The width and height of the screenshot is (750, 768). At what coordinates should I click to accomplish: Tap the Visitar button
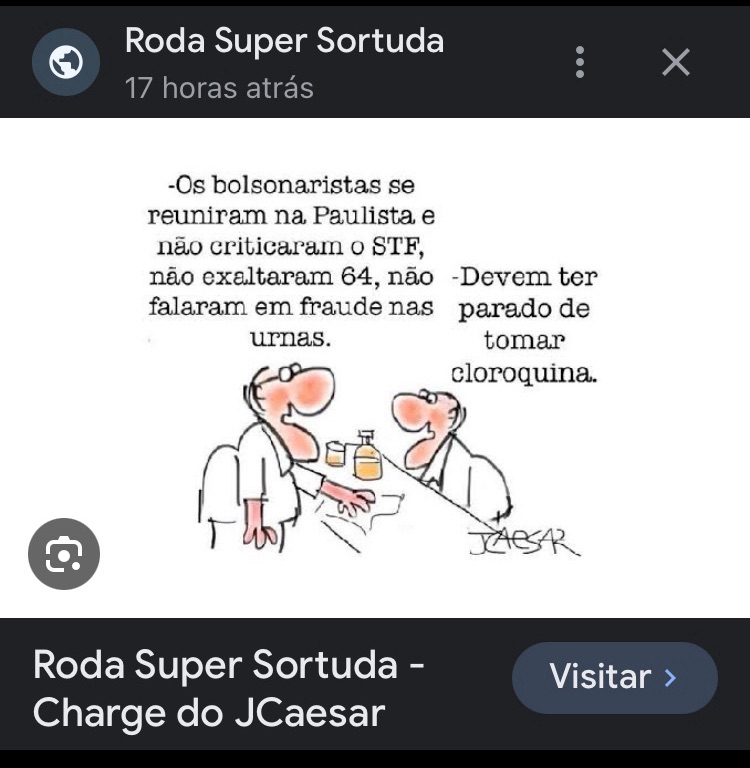coord(614,678)
